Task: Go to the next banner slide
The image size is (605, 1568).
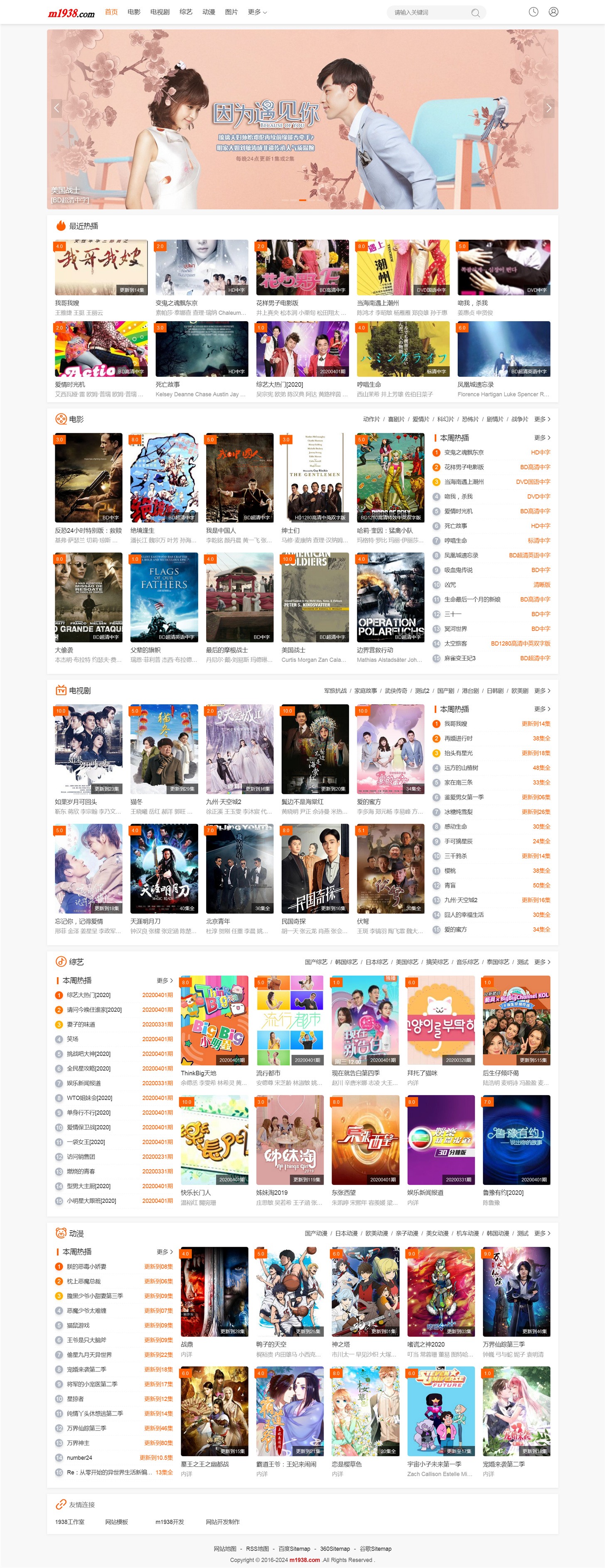Action: tap(548, 108)
